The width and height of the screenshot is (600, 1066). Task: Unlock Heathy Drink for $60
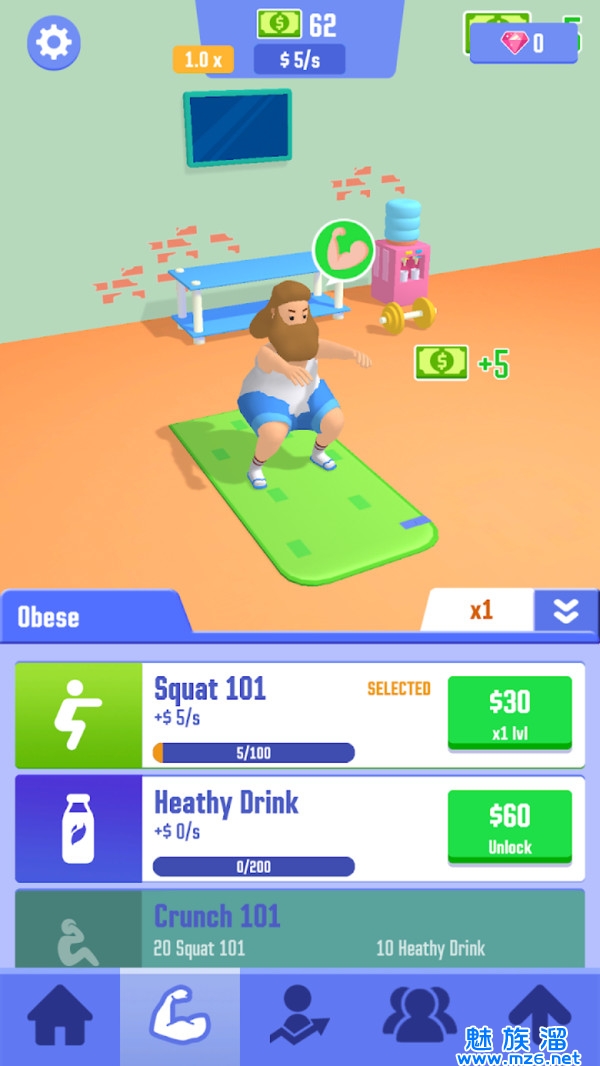[509, 827]
